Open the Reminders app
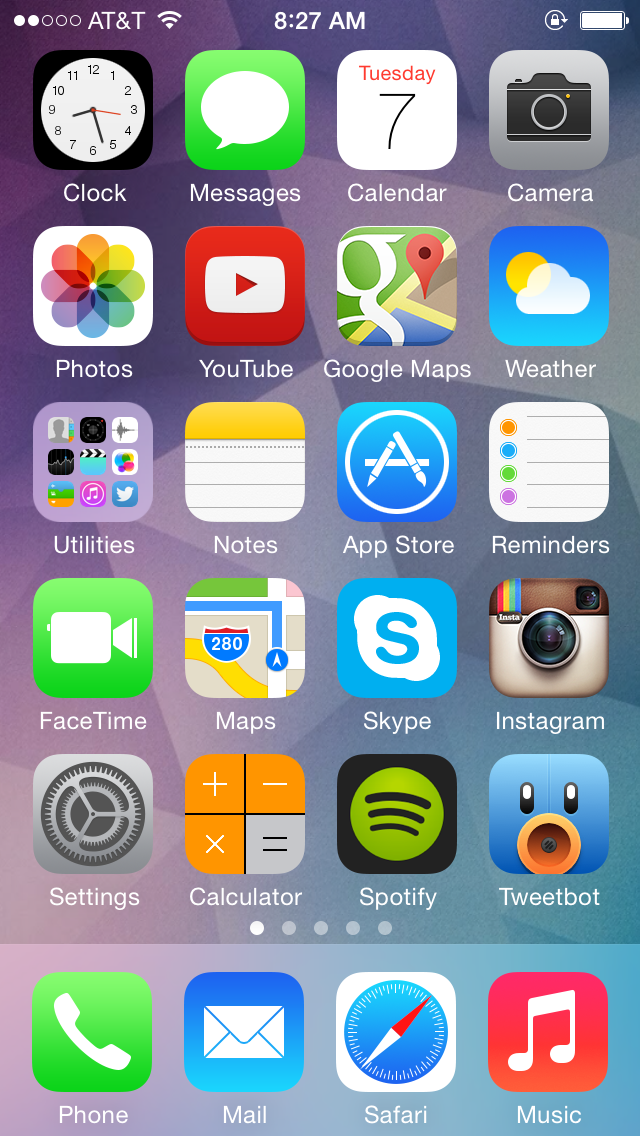Viewport: 640px width, 1136px height. pyautogui.click(x=549, y=462)
